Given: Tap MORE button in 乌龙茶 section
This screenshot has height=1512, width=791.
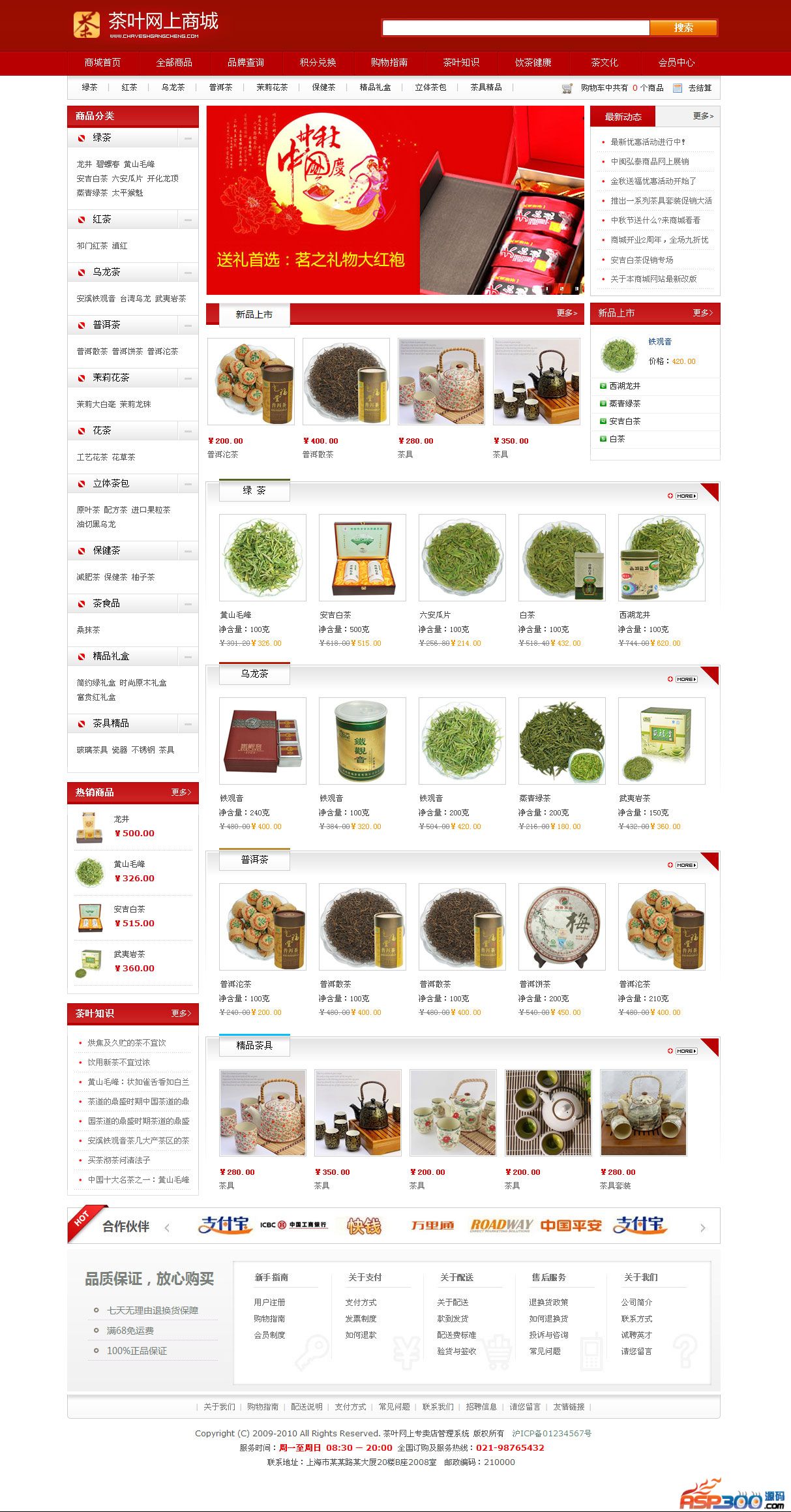Looking at the screenshot, I should click(x=685, y=679).
